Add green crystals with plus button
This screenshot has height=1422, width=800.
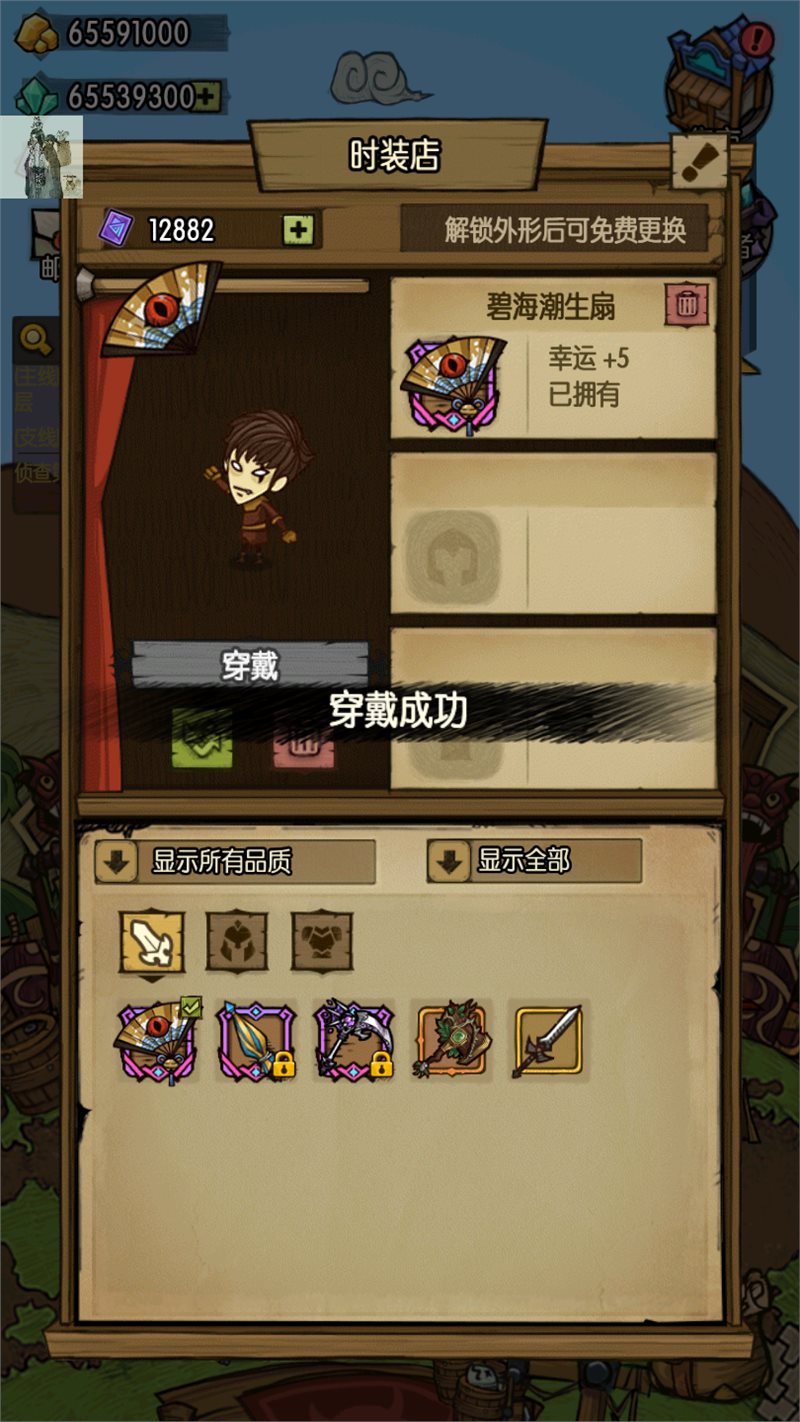206,96
